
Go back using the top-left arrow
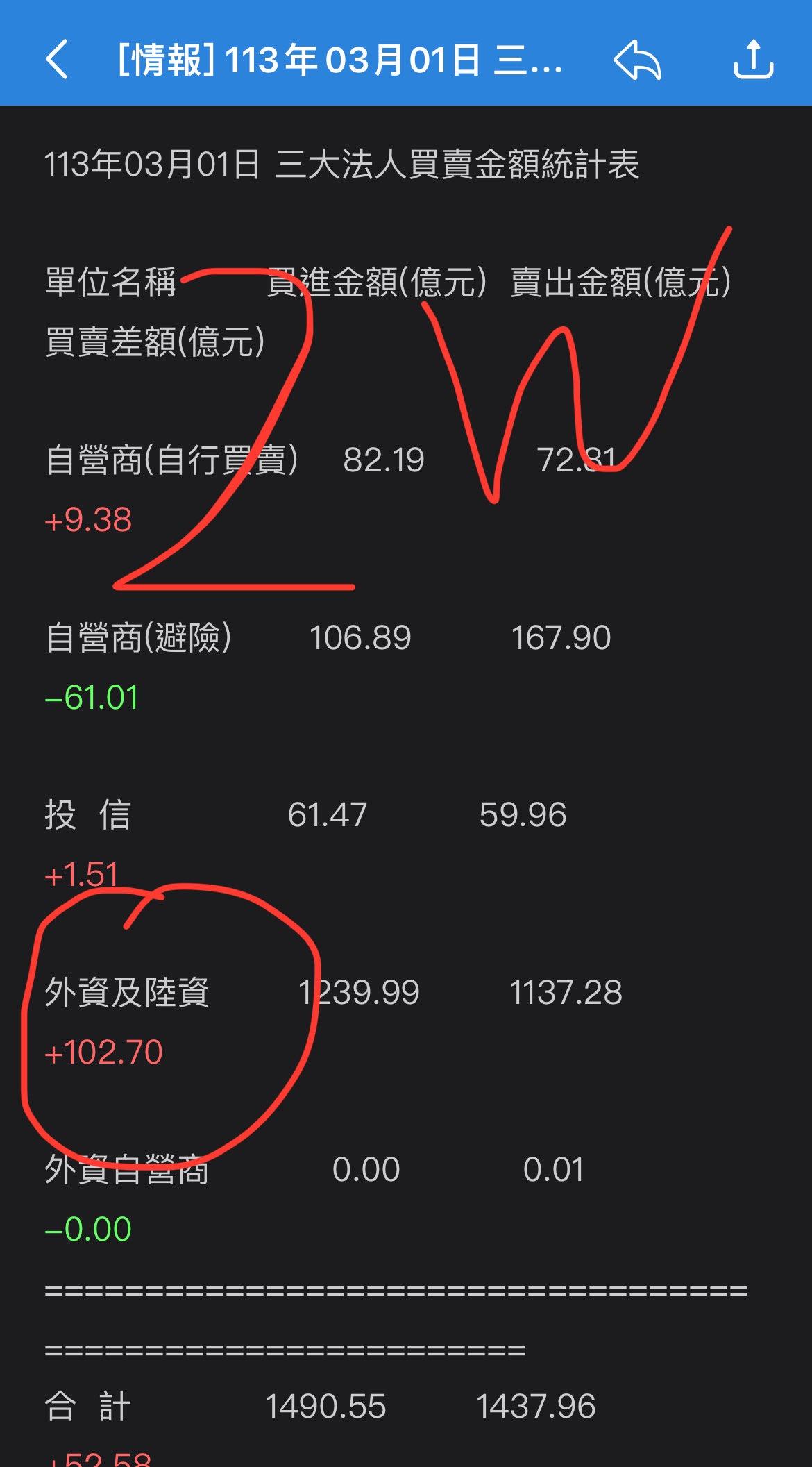tap(57, 60)
